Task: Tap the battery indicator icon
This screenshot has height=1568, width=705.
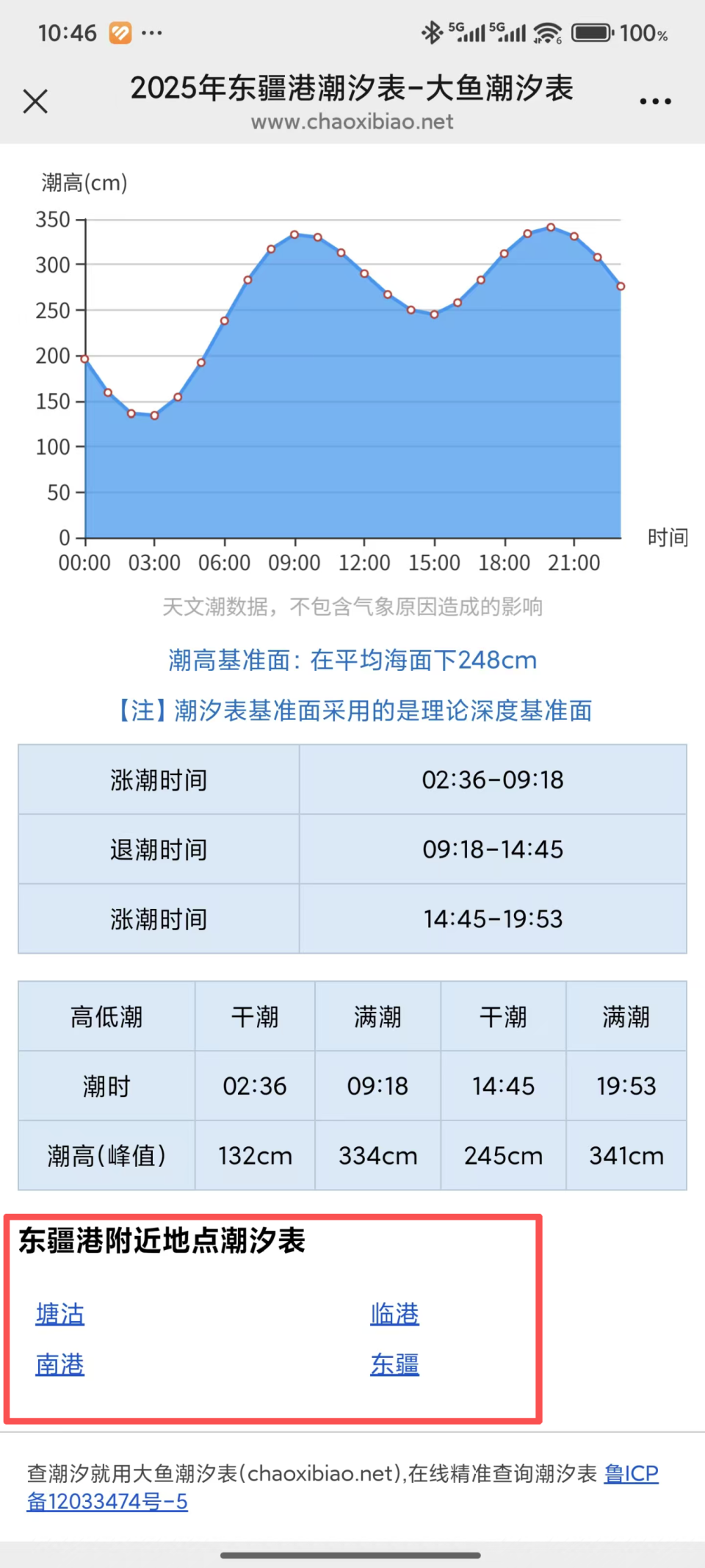Action: point(592,32)
